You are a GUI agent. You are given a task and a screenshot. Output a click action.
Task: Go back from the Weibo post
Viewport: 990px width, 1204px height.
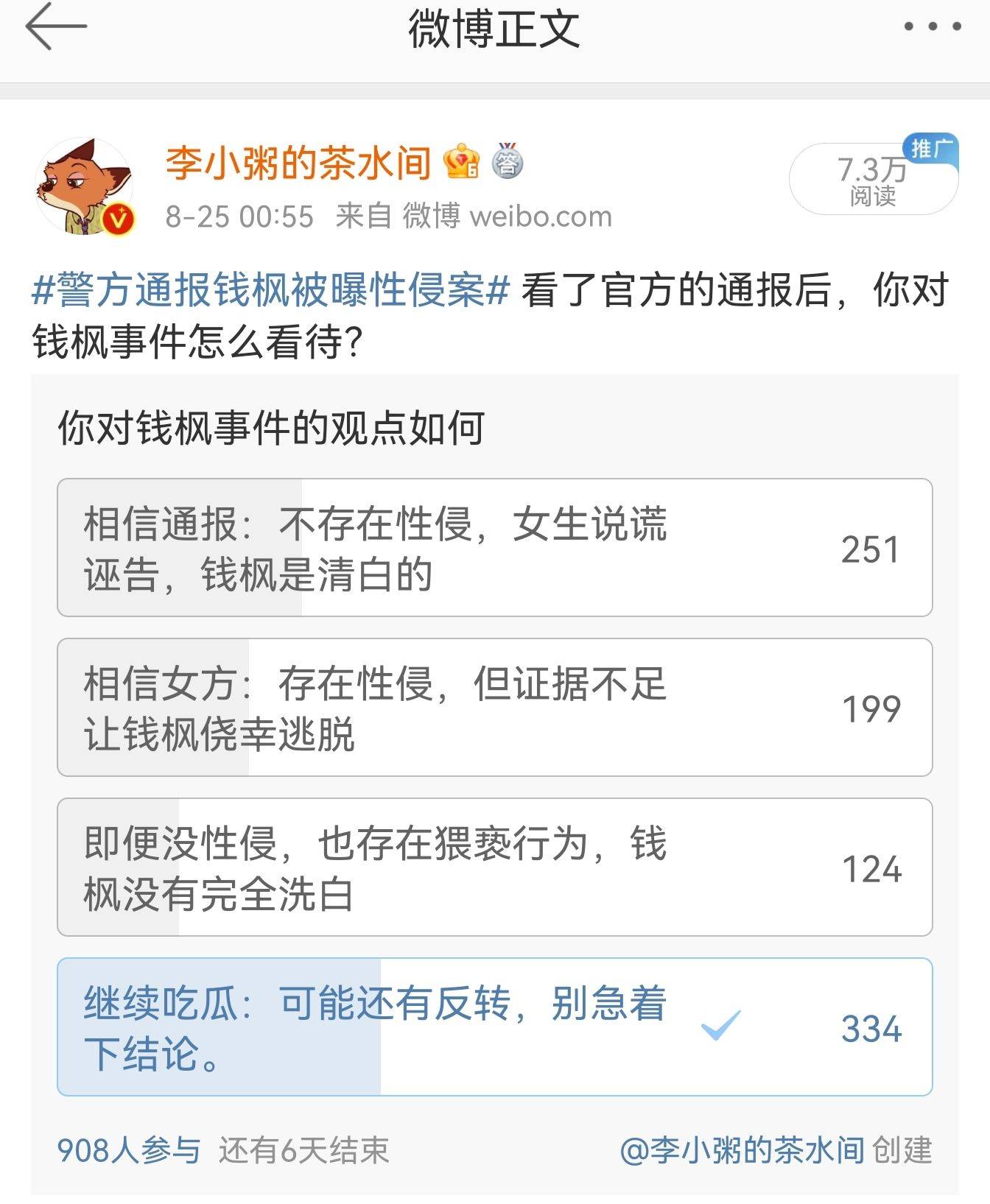point(55,27)
